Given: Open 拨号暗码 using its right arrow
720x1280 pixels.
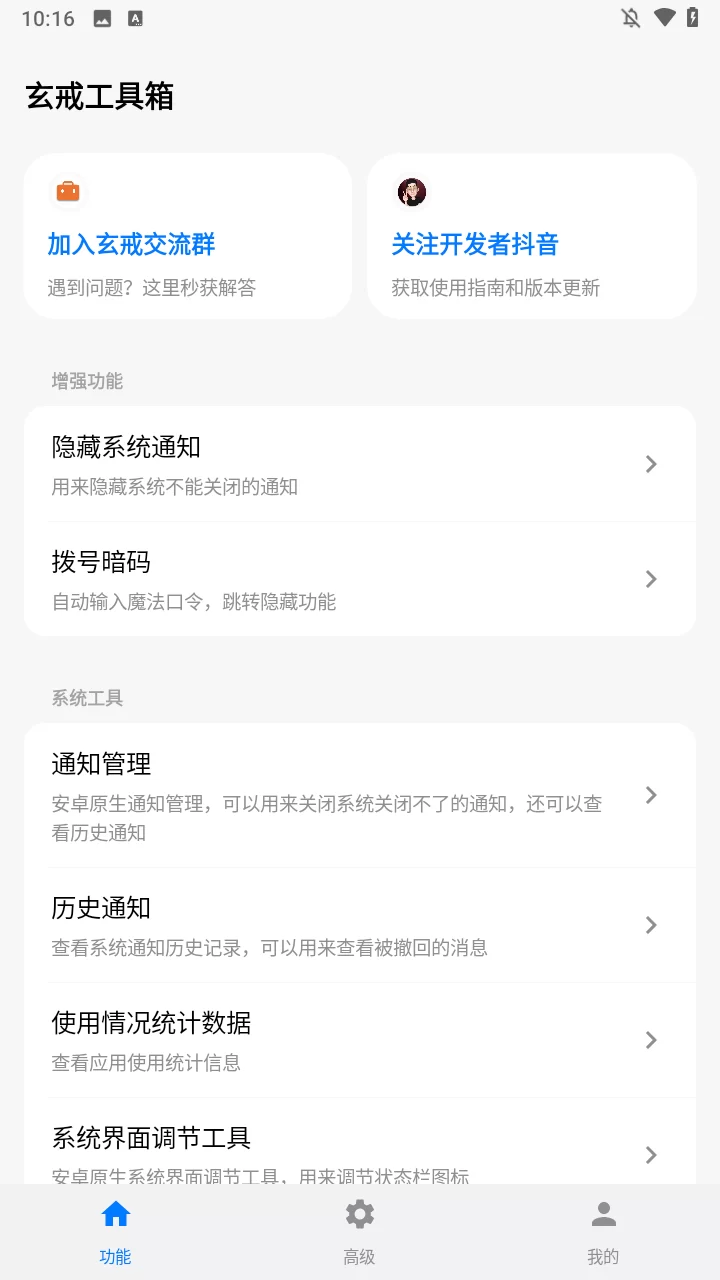Looking at the screenshot, I should tap(650, 579).
